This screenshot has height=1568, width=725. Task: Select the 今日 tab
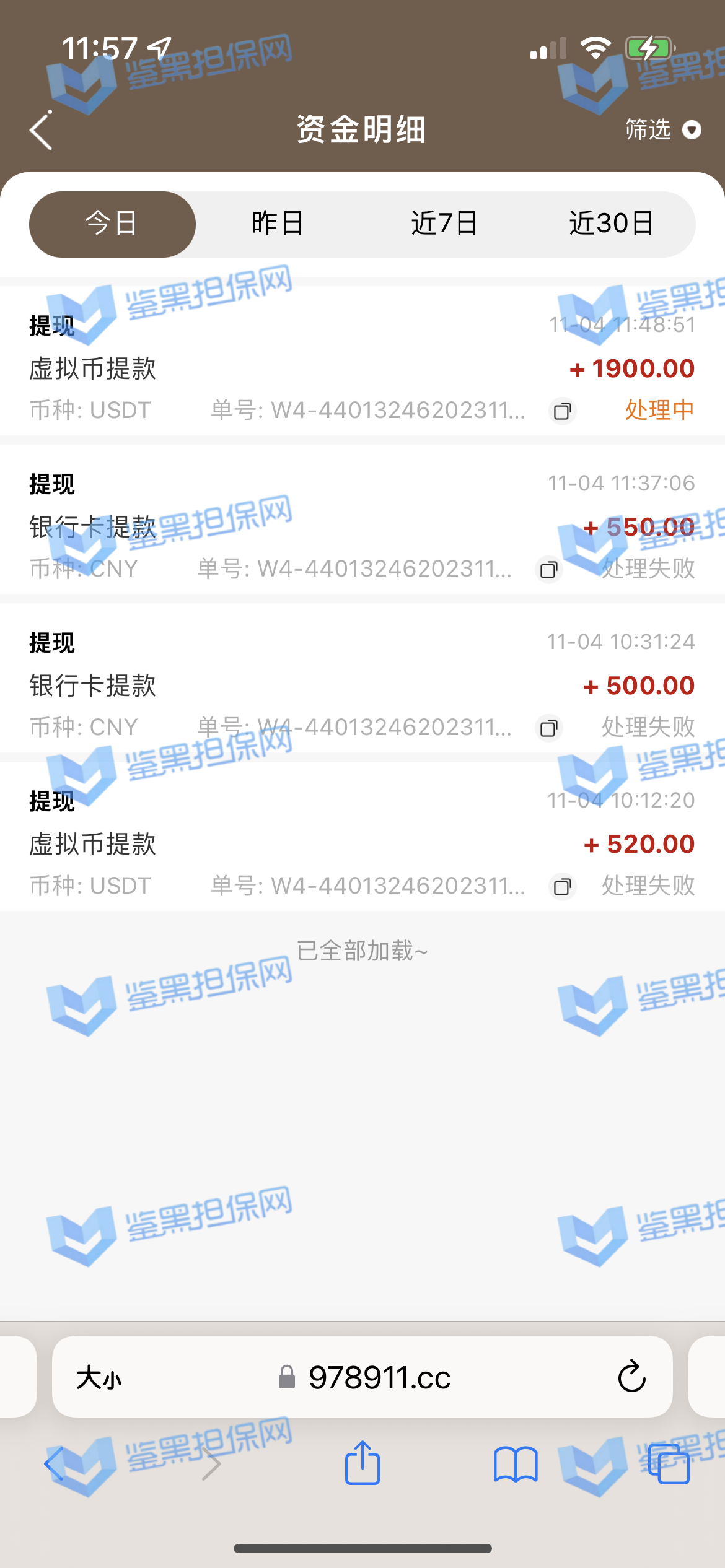[112, 224]
